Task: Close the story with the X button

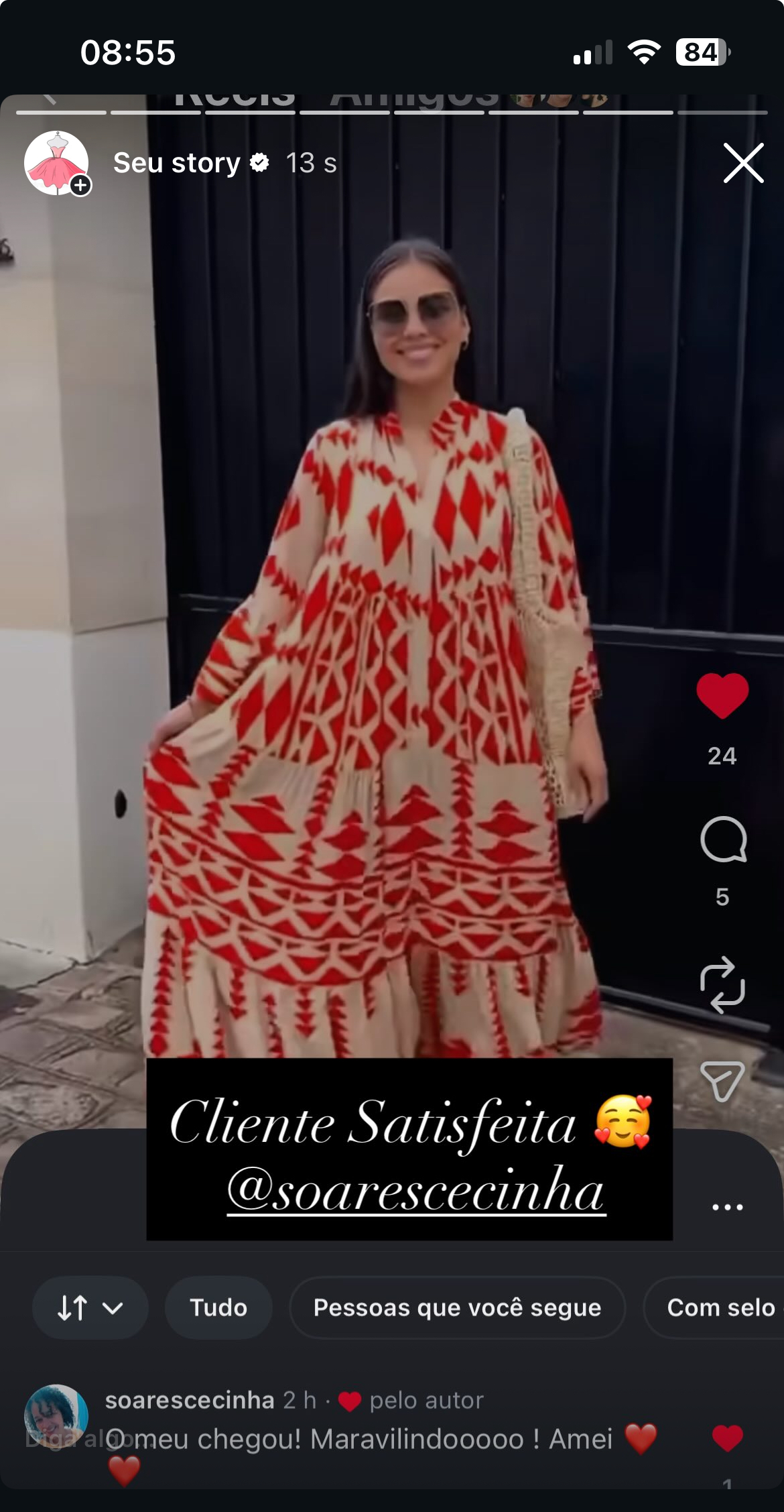Action: point(743,163)
